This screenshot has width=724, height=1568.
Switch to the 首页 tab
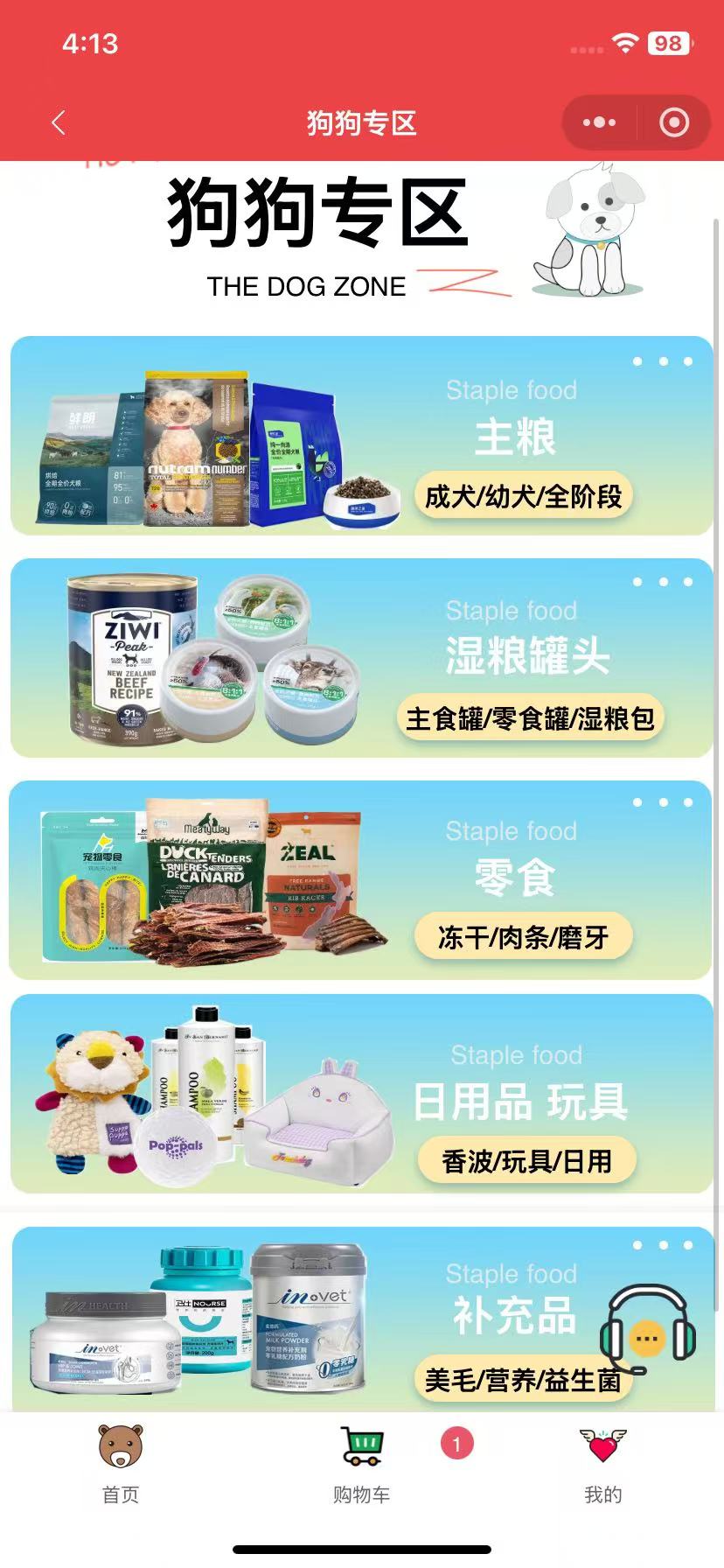121,1463
